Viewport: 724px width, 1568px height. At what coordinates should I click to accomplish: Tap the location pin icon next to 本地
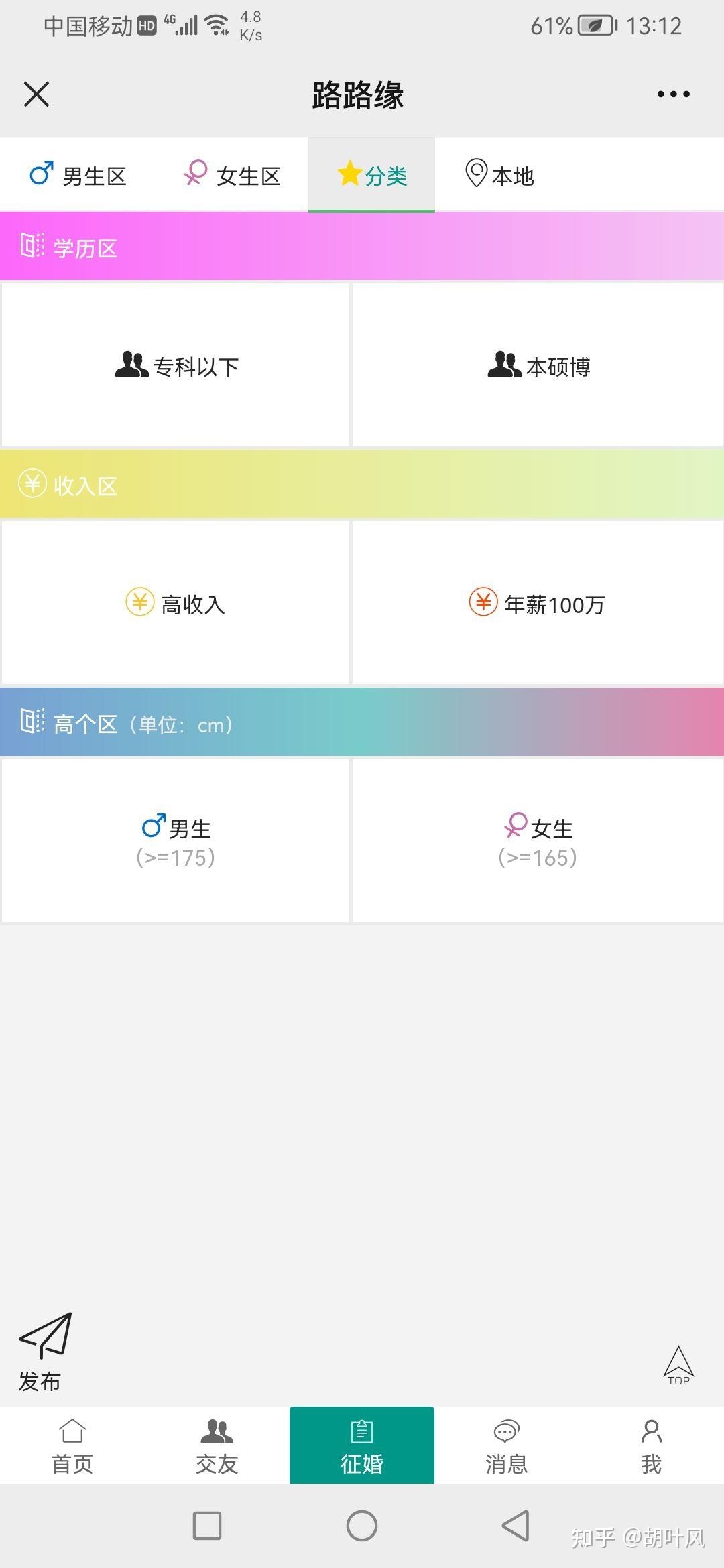point(476,173)
